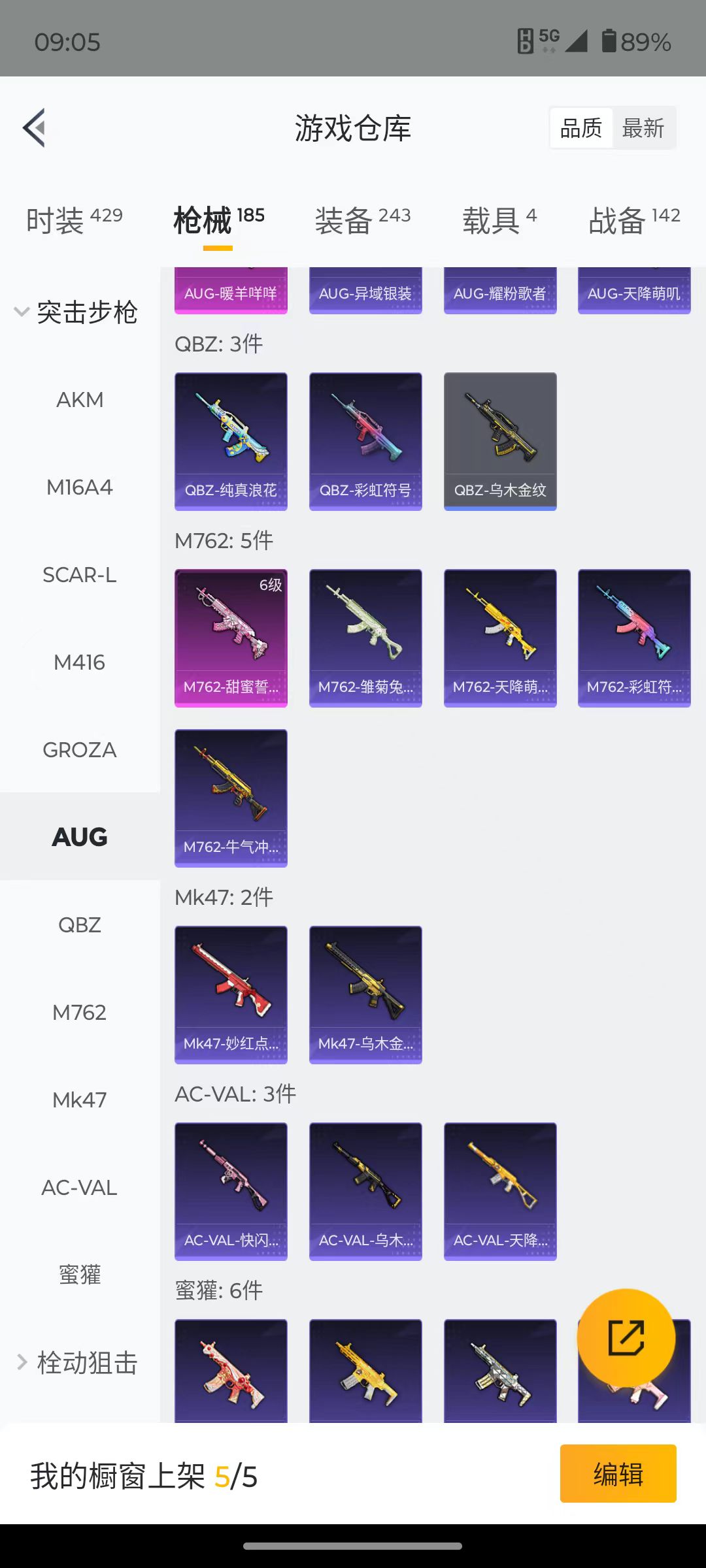
Task: Tap the yellow share floating button
Action: pyautogui.click(x=626, y=1337)
